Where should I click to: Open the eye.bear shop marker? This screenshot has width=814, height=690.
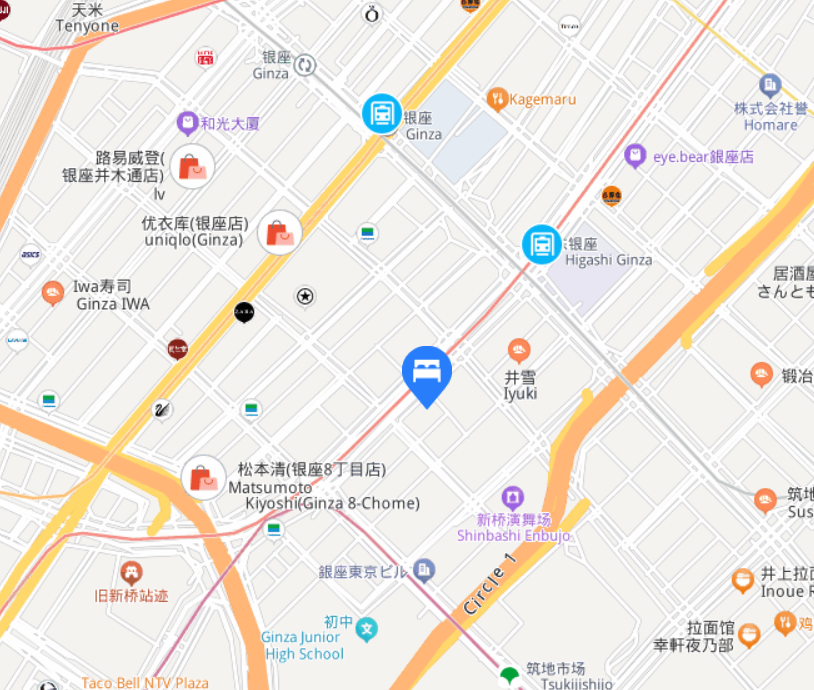(635, 155)
